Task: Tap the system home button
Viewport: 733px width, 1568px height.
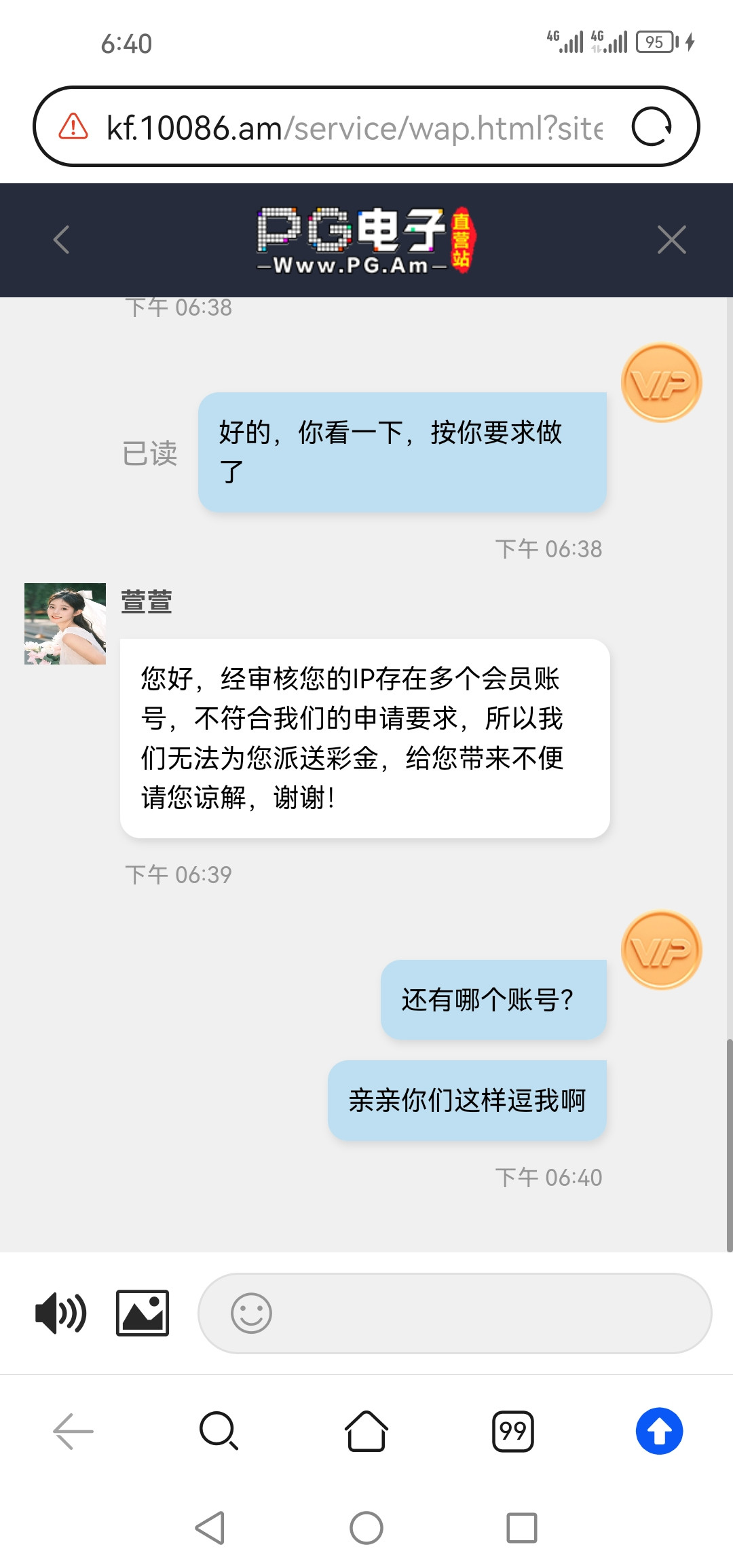Action: [x=366, y=1528]
